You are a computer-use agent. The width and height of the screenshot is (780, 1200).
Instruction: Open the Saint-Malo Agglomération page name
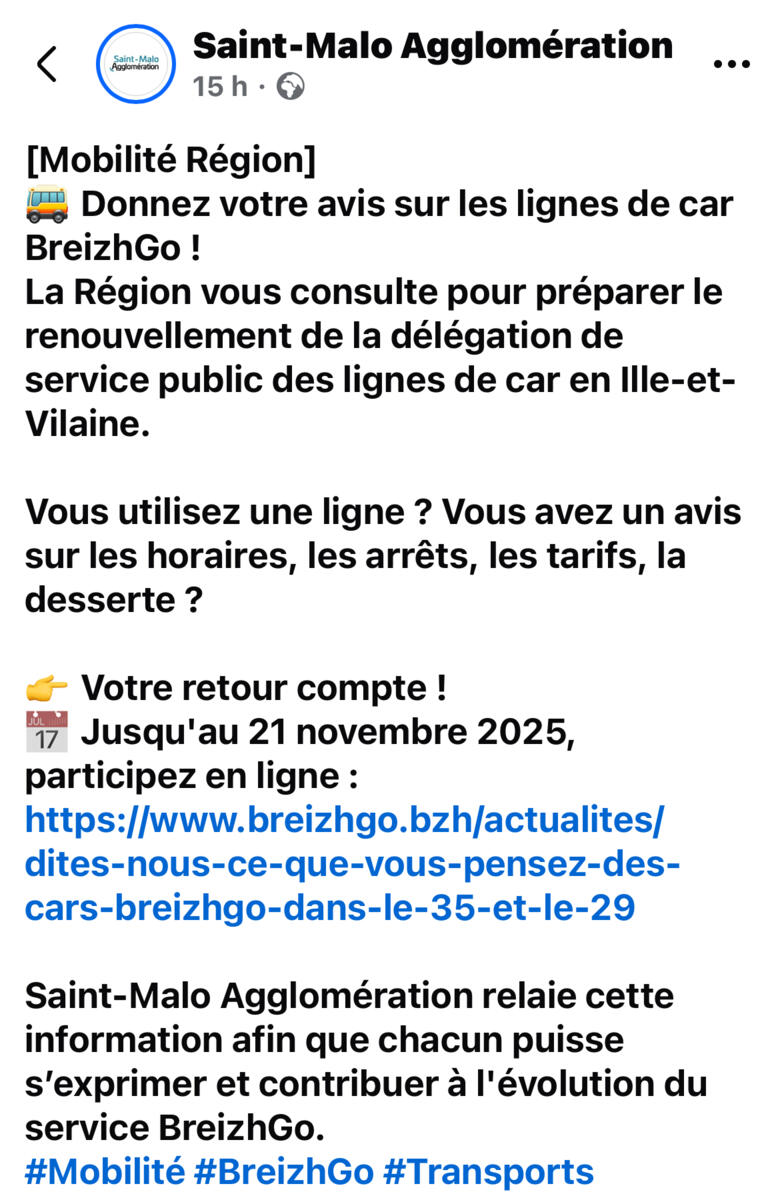pyautogui.click(x=432, y=45)
